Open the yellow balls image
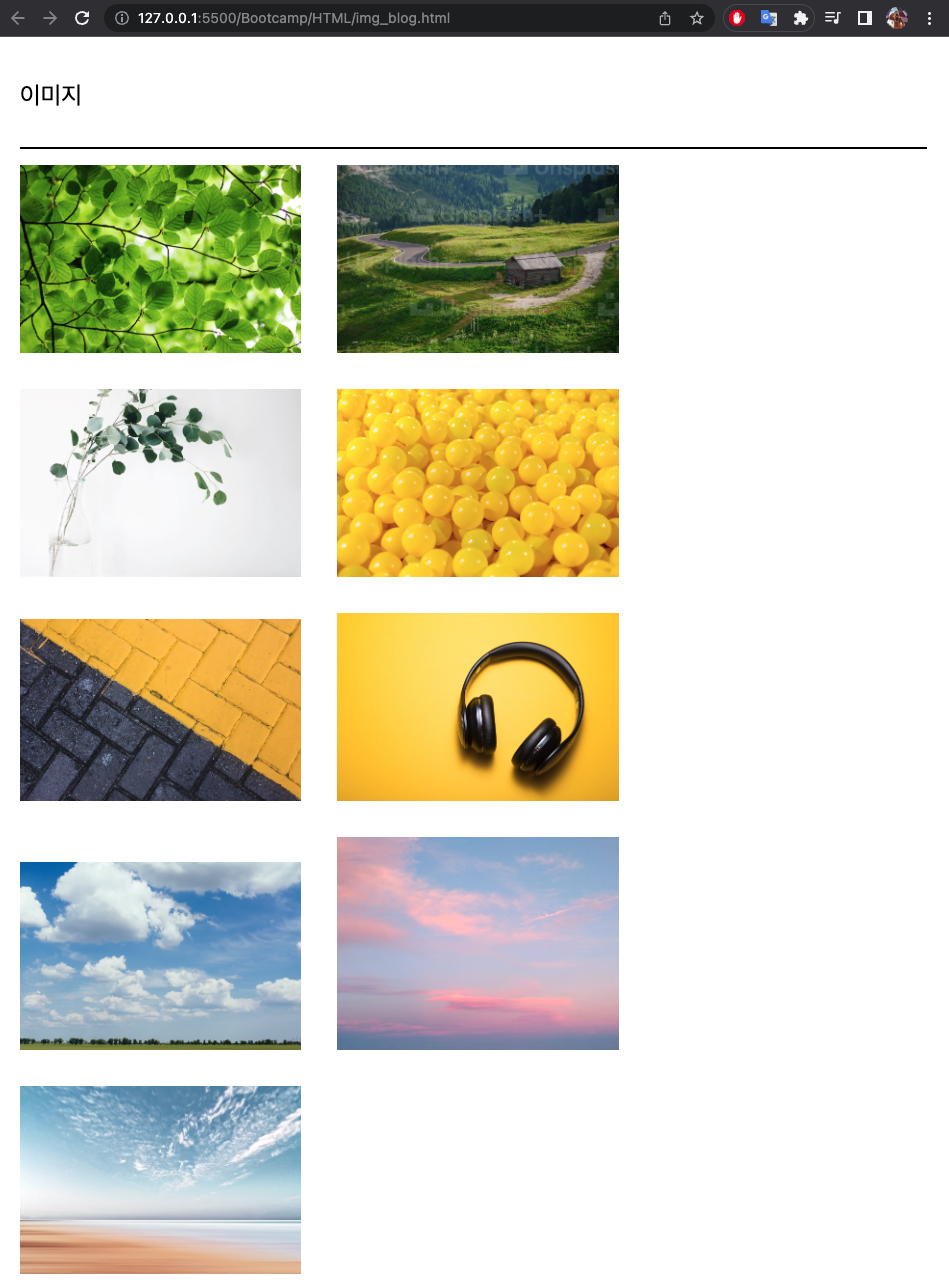 (x=478, y=483)
